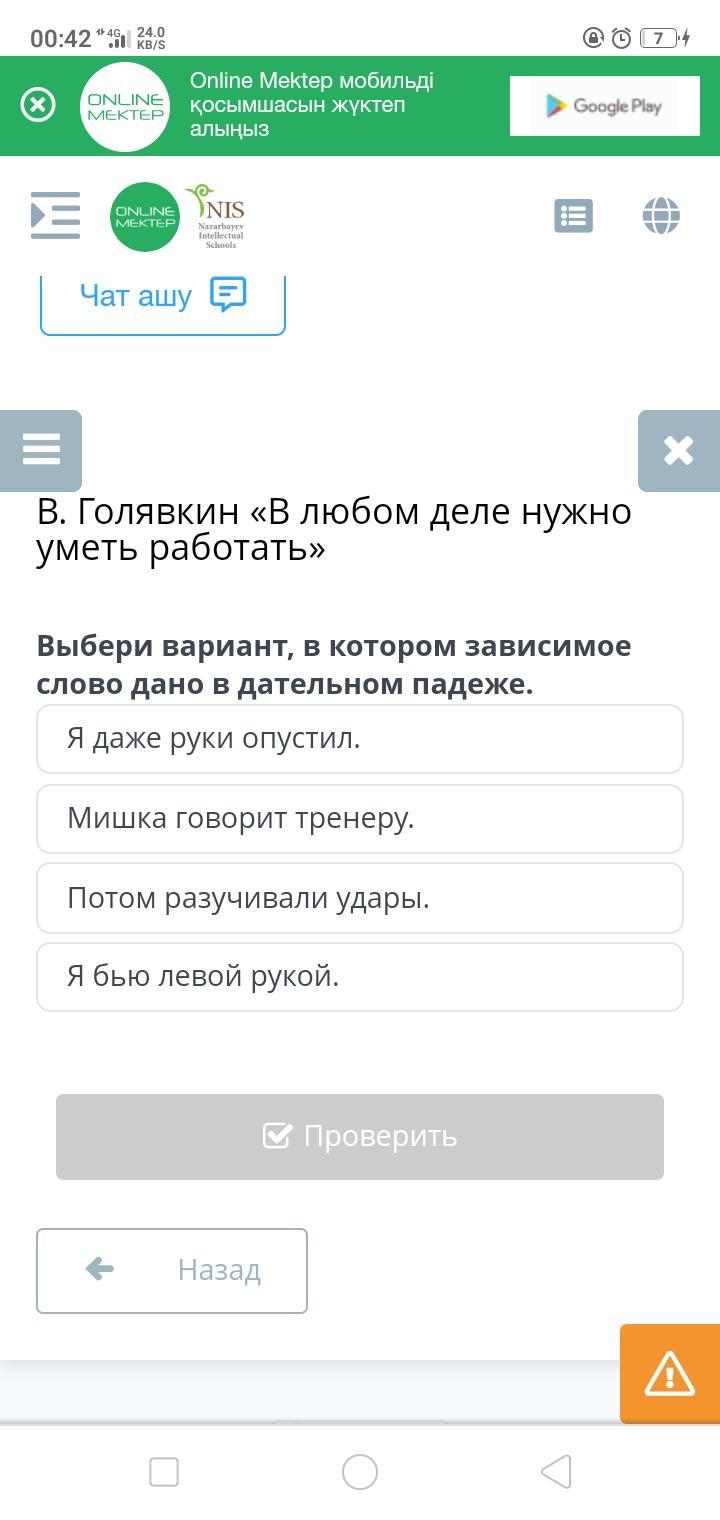This screenshot has width=720, height=1520.
Task: Select answer Я бью левой рукой
Action: pyautogui.click(x=360, y=977)
